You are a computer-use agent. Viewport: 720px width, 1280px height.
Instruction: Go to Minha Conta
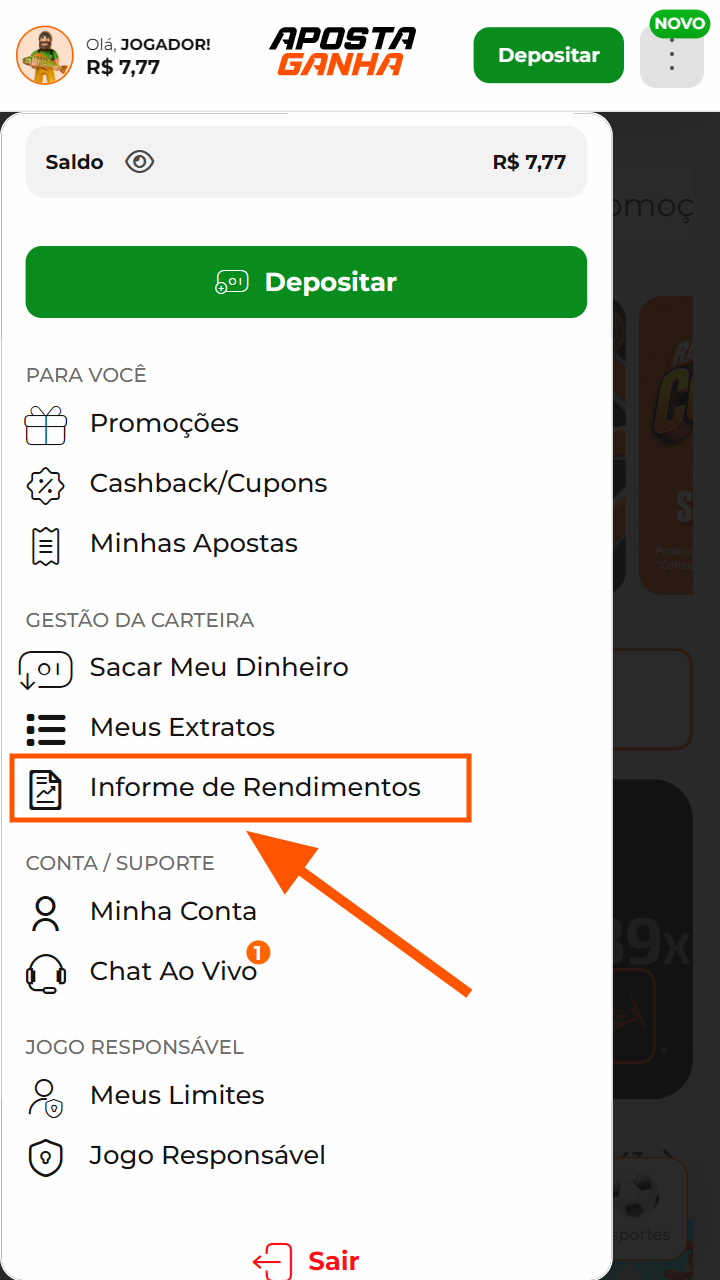(x=173, y=912)
